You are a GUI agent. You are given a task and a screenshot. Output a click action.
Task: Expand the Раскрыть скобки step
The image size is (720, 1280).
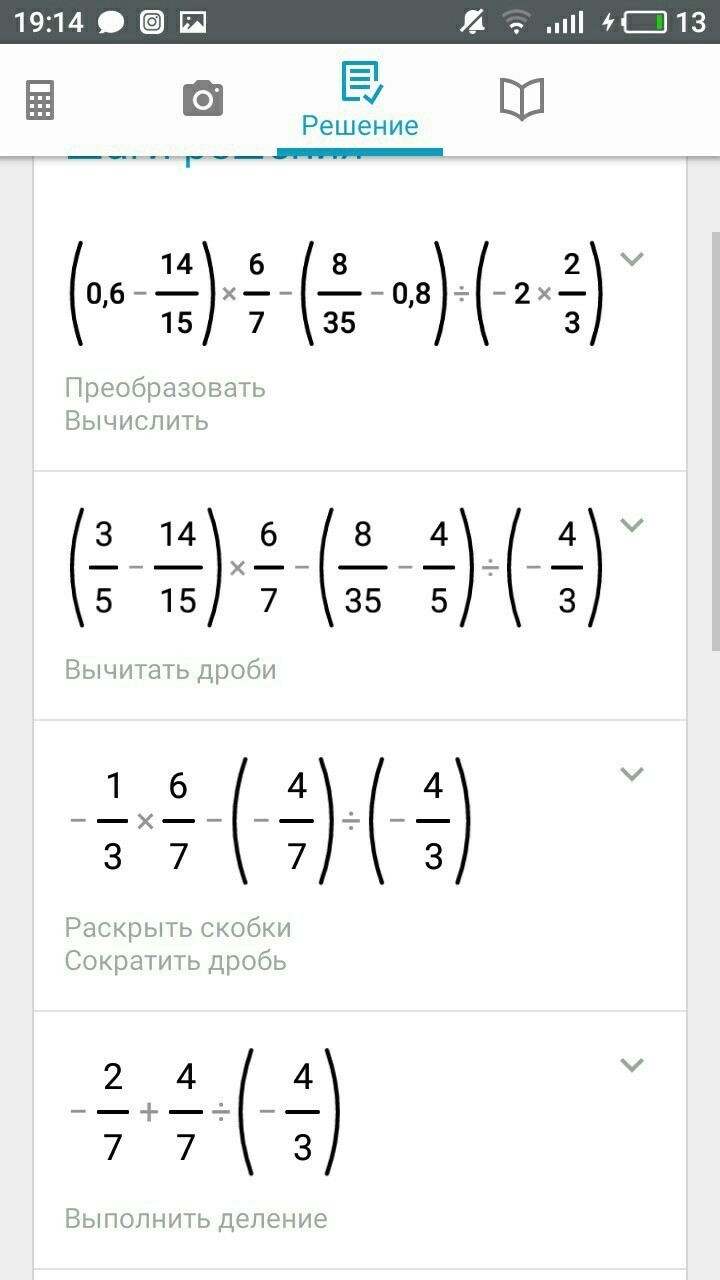pos(631,773)
